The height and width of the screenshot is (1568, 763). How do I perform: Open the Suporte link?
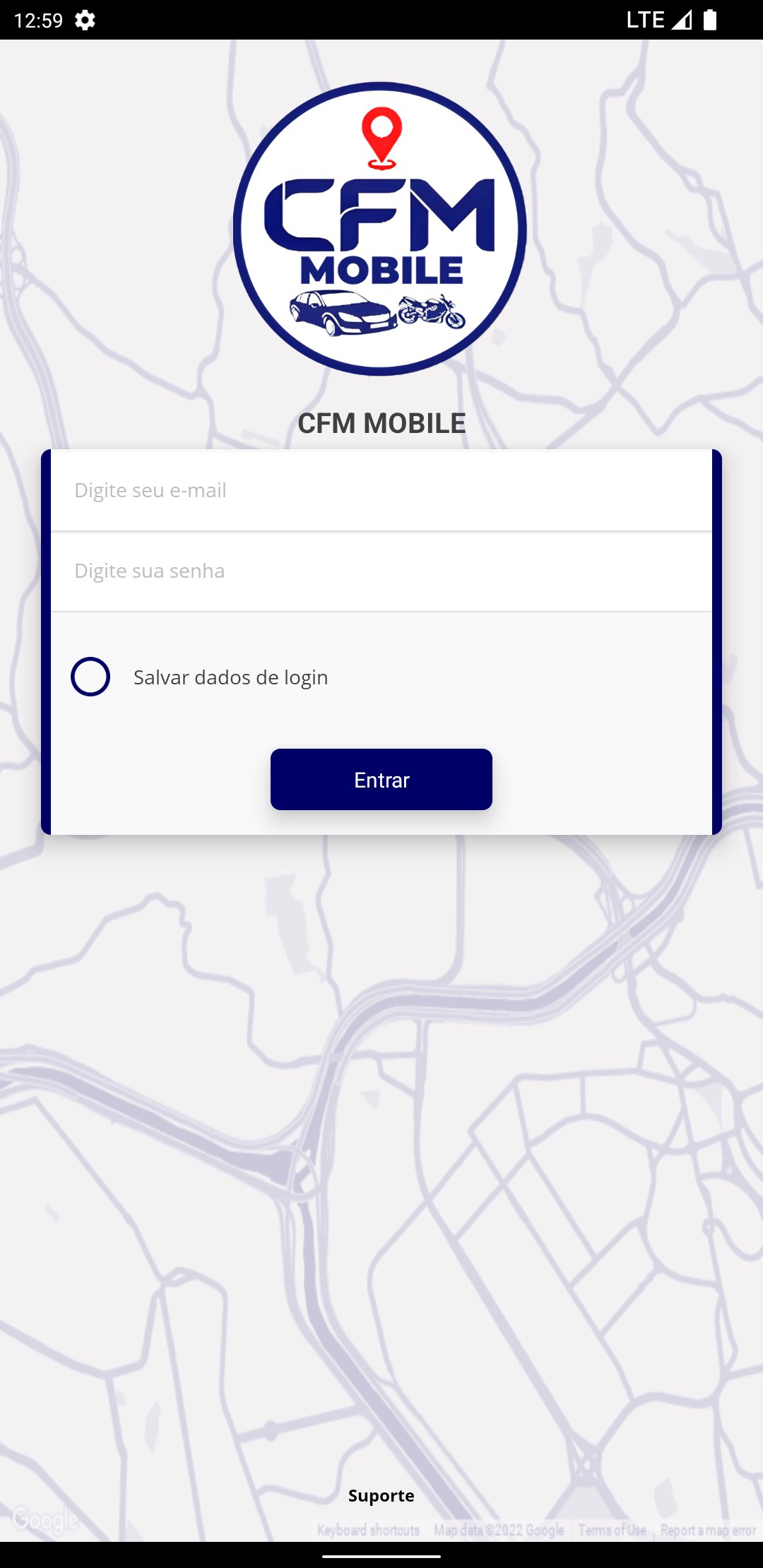[x=381, y=1495]
